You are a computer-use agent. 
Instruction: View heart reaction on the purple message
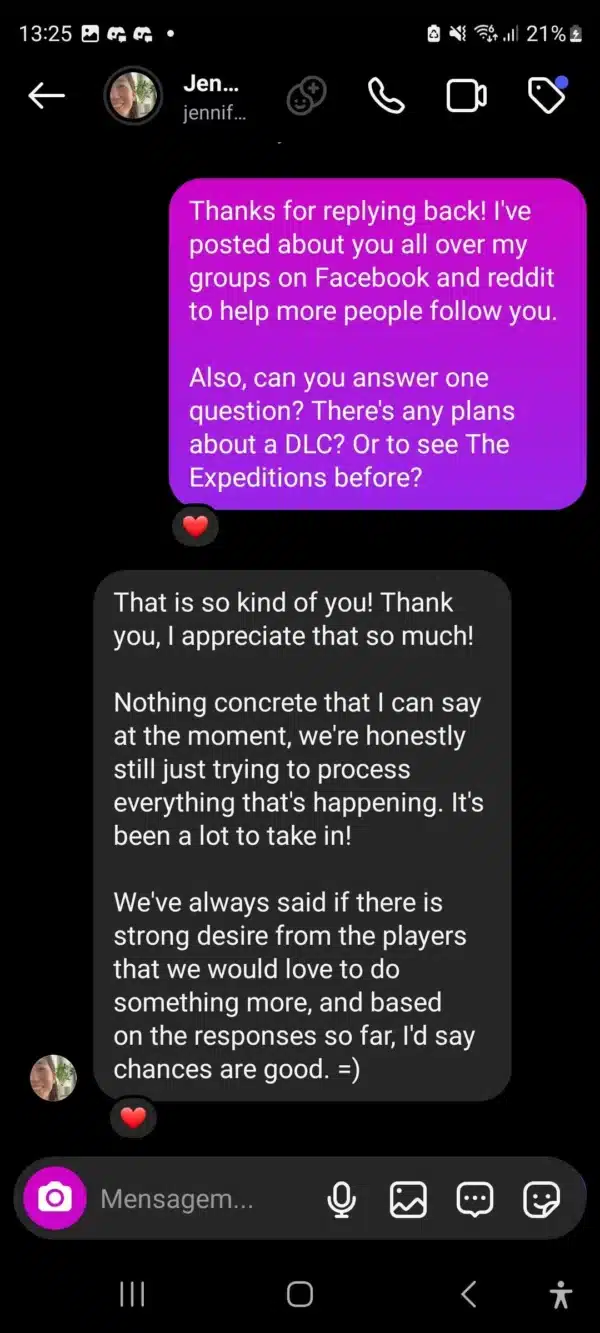point(195,526)
